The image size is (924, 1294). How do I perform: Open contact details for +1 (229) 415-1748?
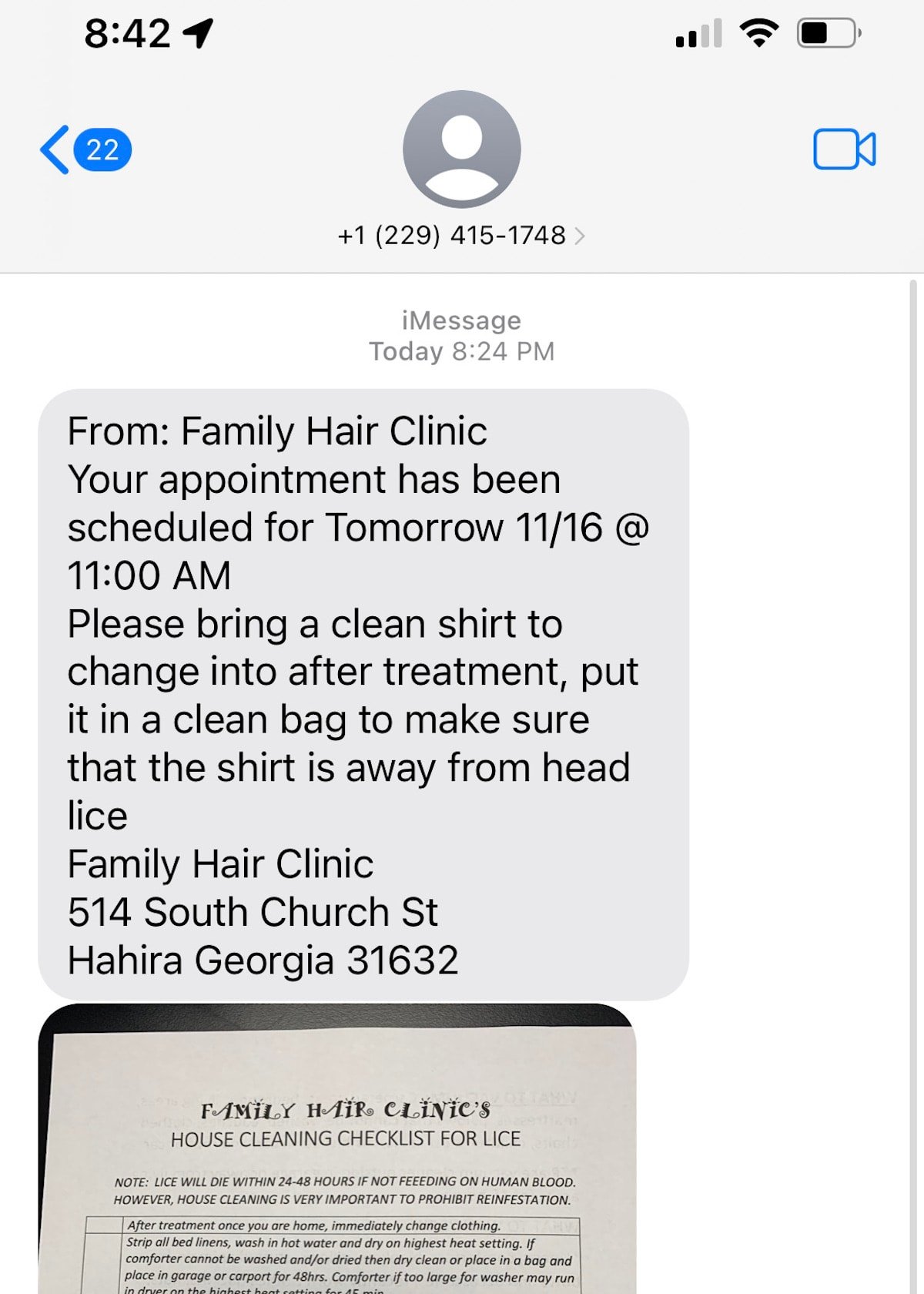point(460,235)
